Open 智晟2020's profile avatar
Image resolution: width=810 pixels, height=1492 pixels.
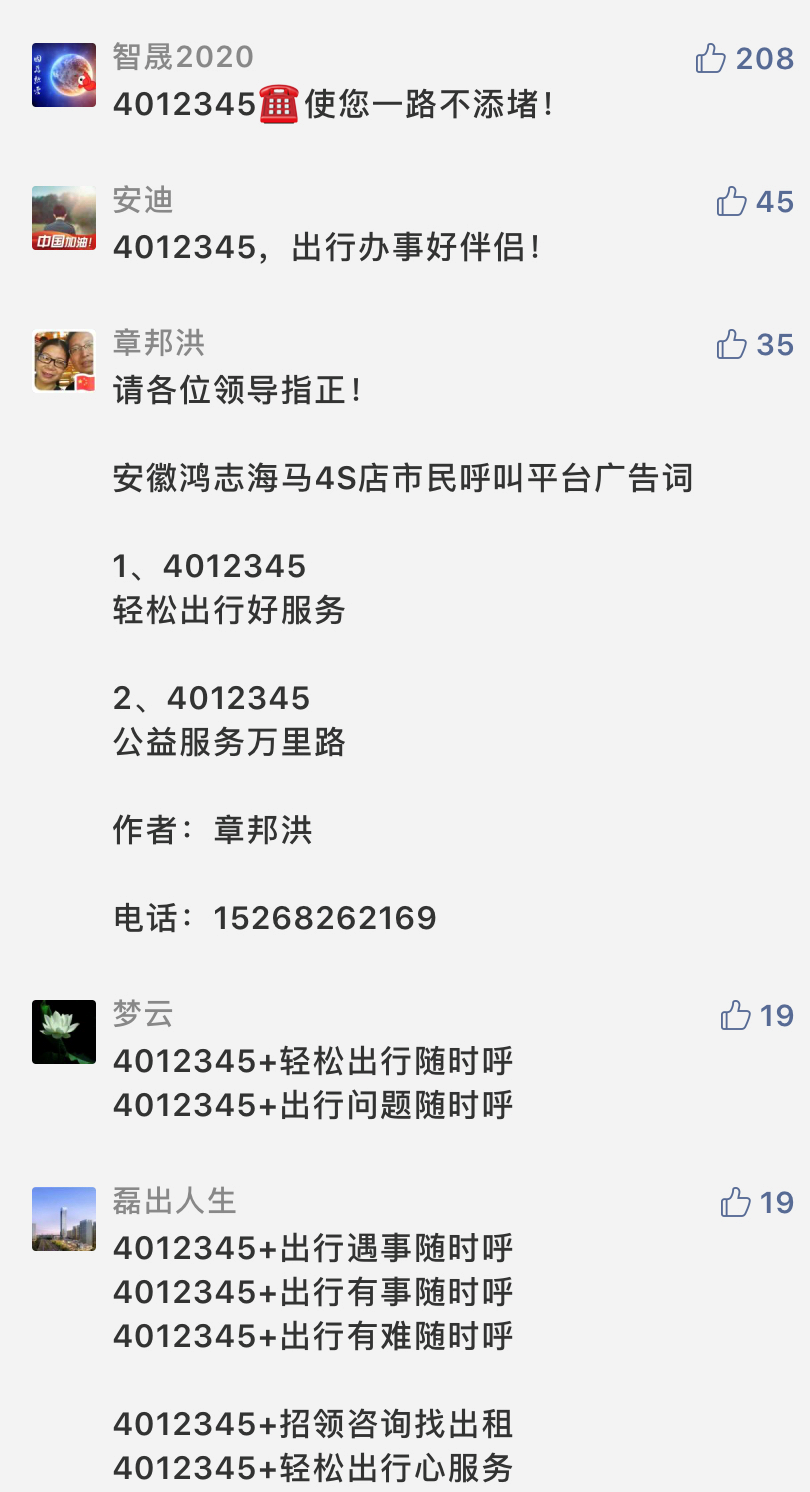pos(64,75)
